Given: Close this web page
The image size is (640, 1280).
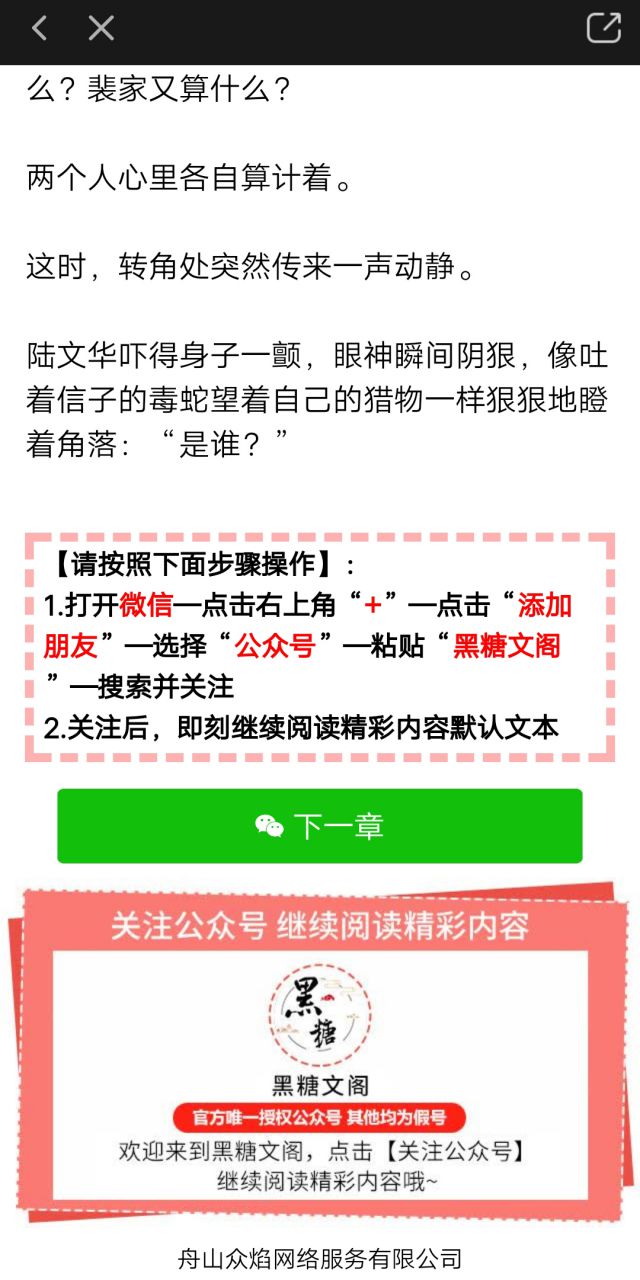Looking at the screenshot, I should 101,28.
